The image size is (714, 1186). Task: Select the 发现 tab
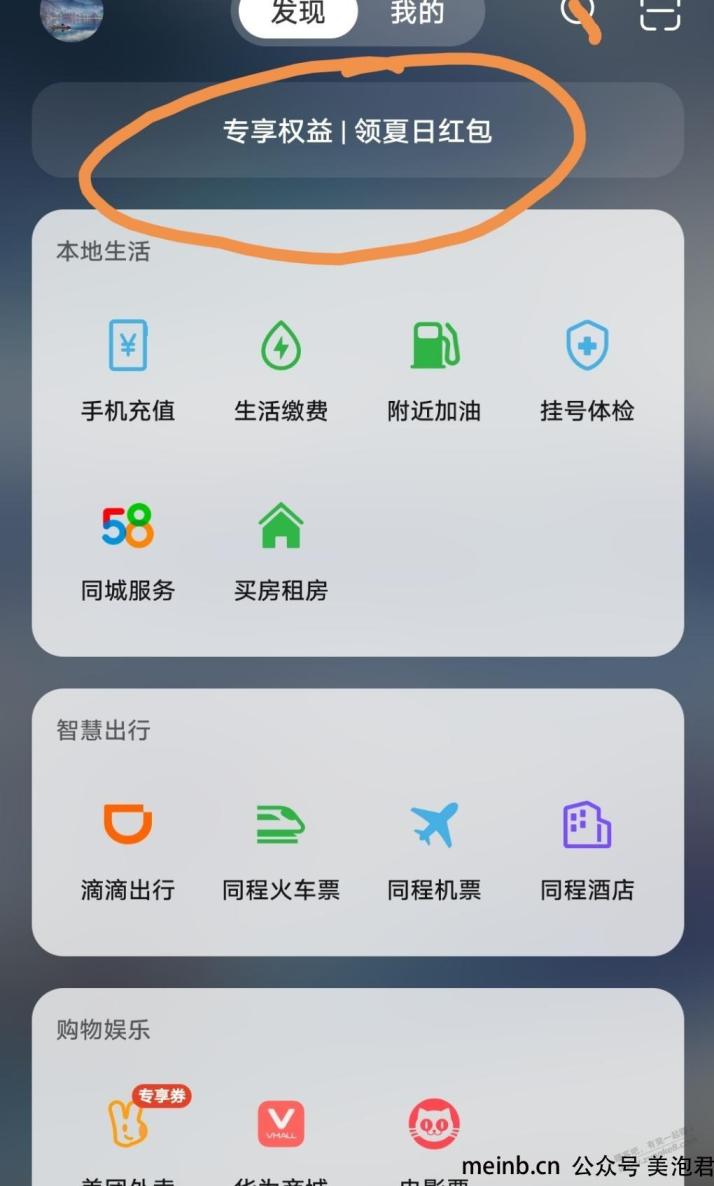click(x=298, y=14)
